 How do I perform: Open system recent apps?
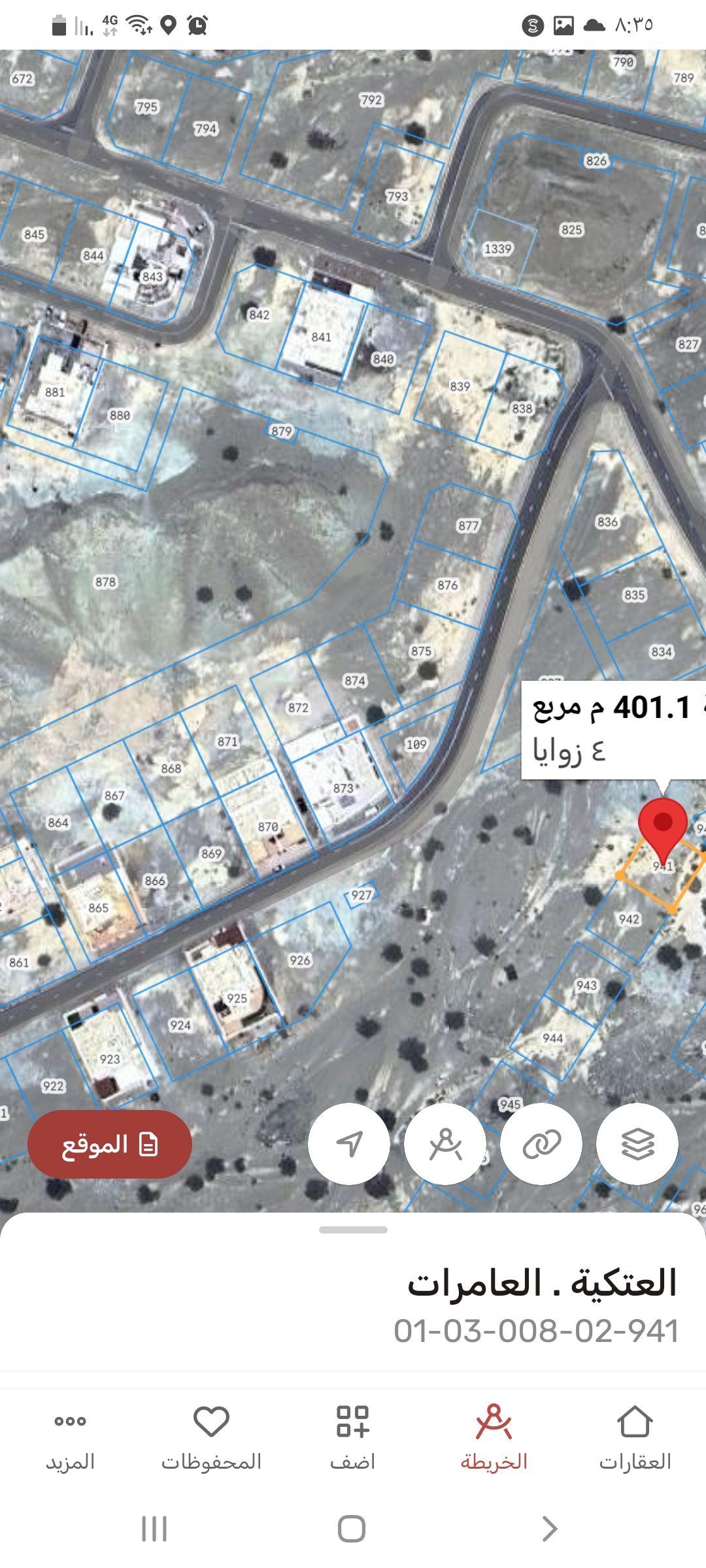coord(154,1529)
